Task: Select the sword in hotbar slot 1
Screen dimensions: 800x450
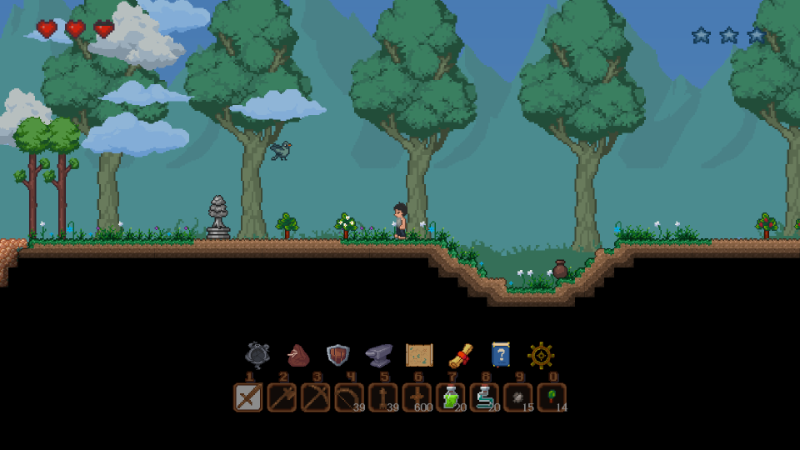Action: pyautogui.click(x=248, y=398)
